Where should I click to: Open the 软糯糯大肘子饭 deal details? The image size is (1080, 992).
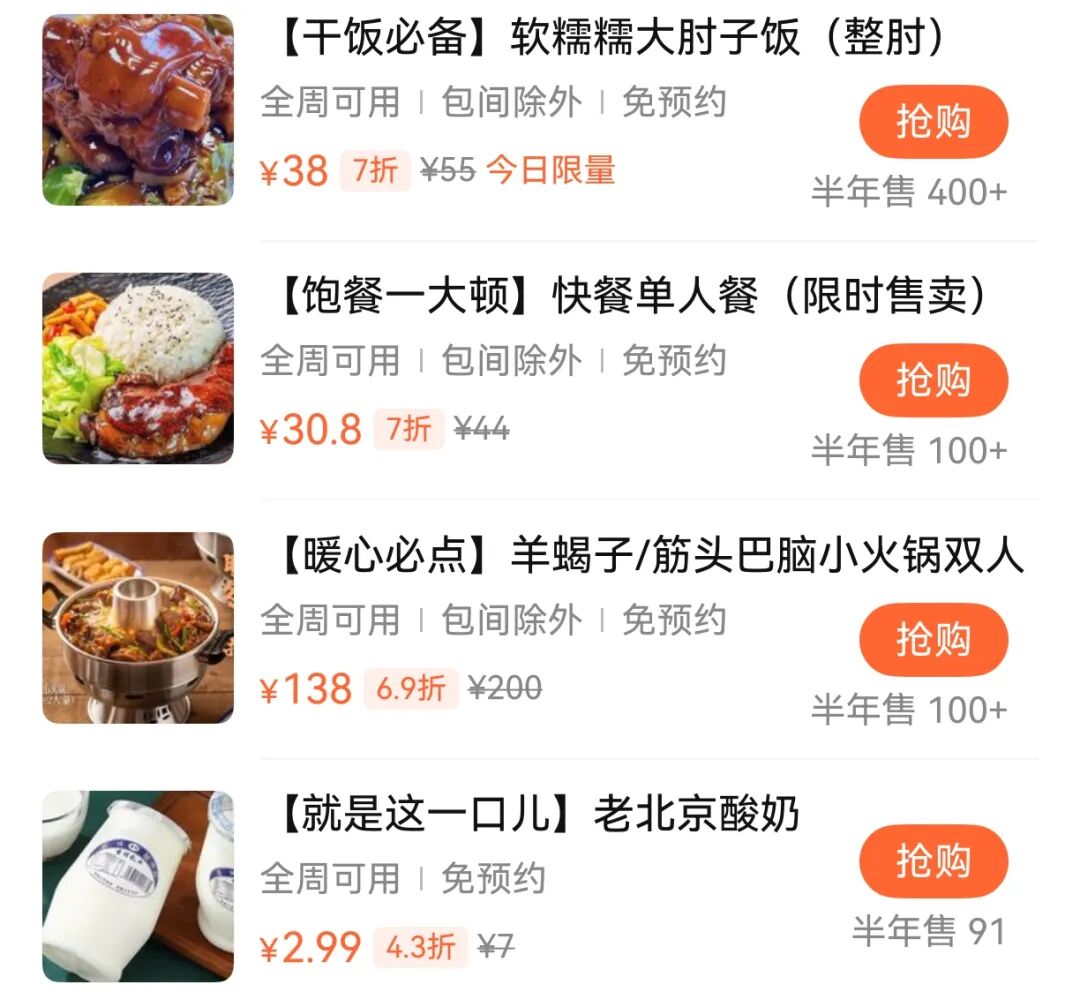(608, 40)
